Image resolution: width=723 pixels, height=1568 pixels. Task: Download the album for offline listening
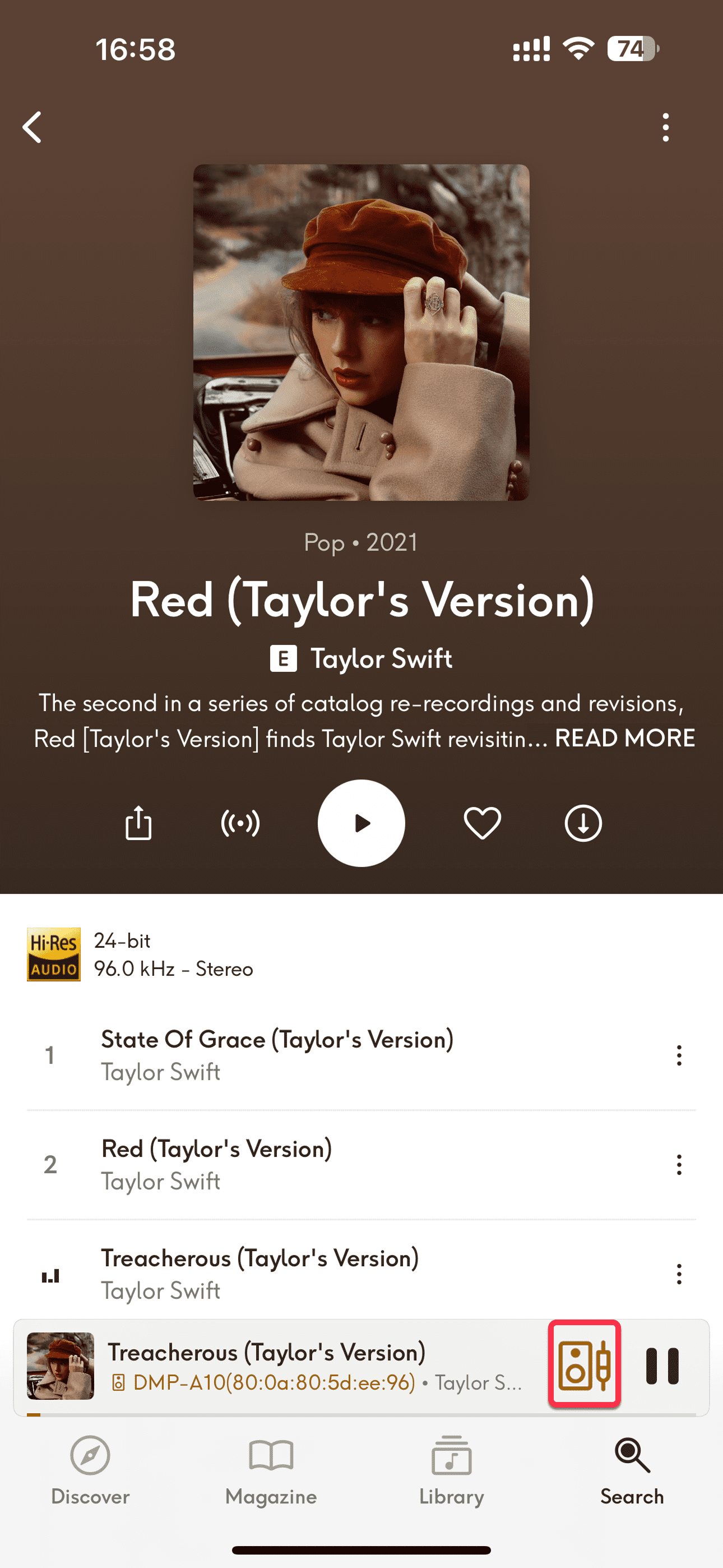583,823
